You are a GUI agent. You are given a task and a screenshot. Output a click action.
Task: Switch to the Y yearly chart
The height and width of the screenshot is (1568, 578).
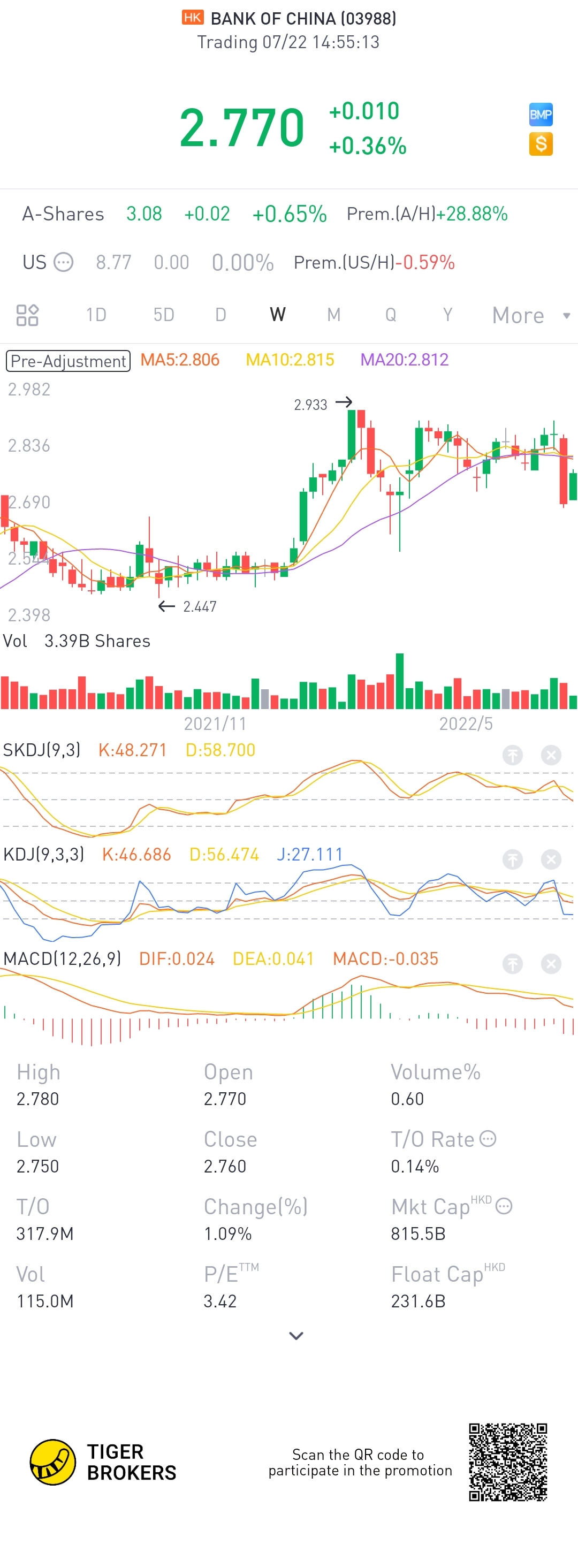(448, 315)
